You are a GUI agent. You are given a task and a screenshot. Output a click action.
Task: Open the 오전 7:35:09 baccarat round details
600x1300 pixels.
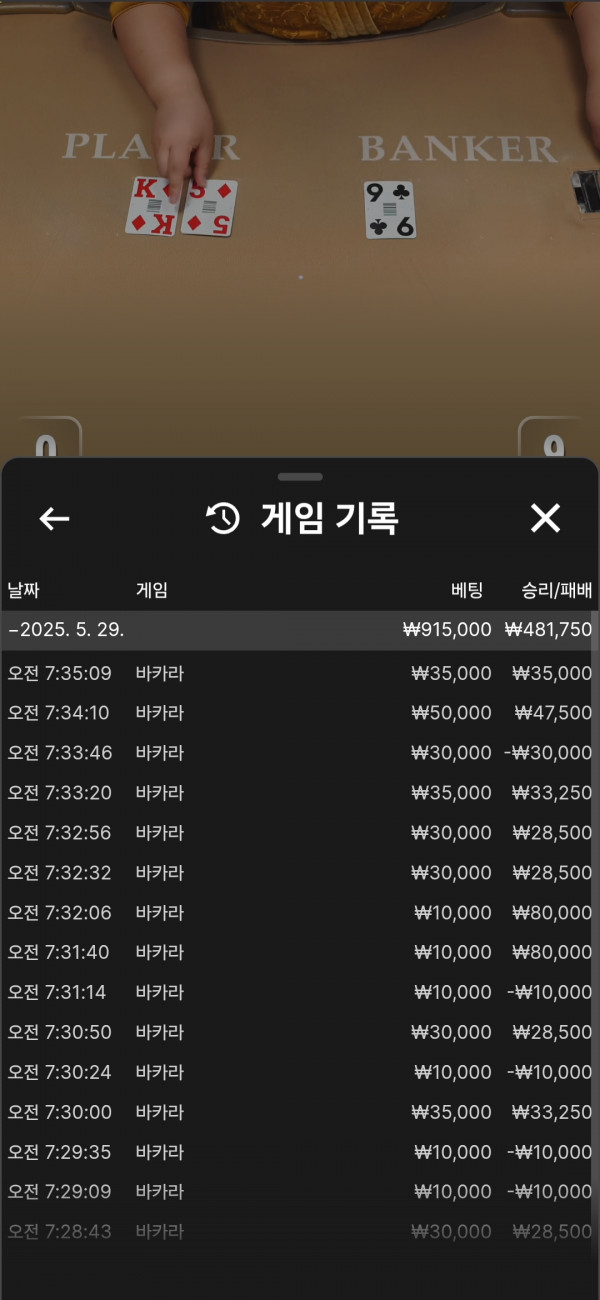pos(299,673)
